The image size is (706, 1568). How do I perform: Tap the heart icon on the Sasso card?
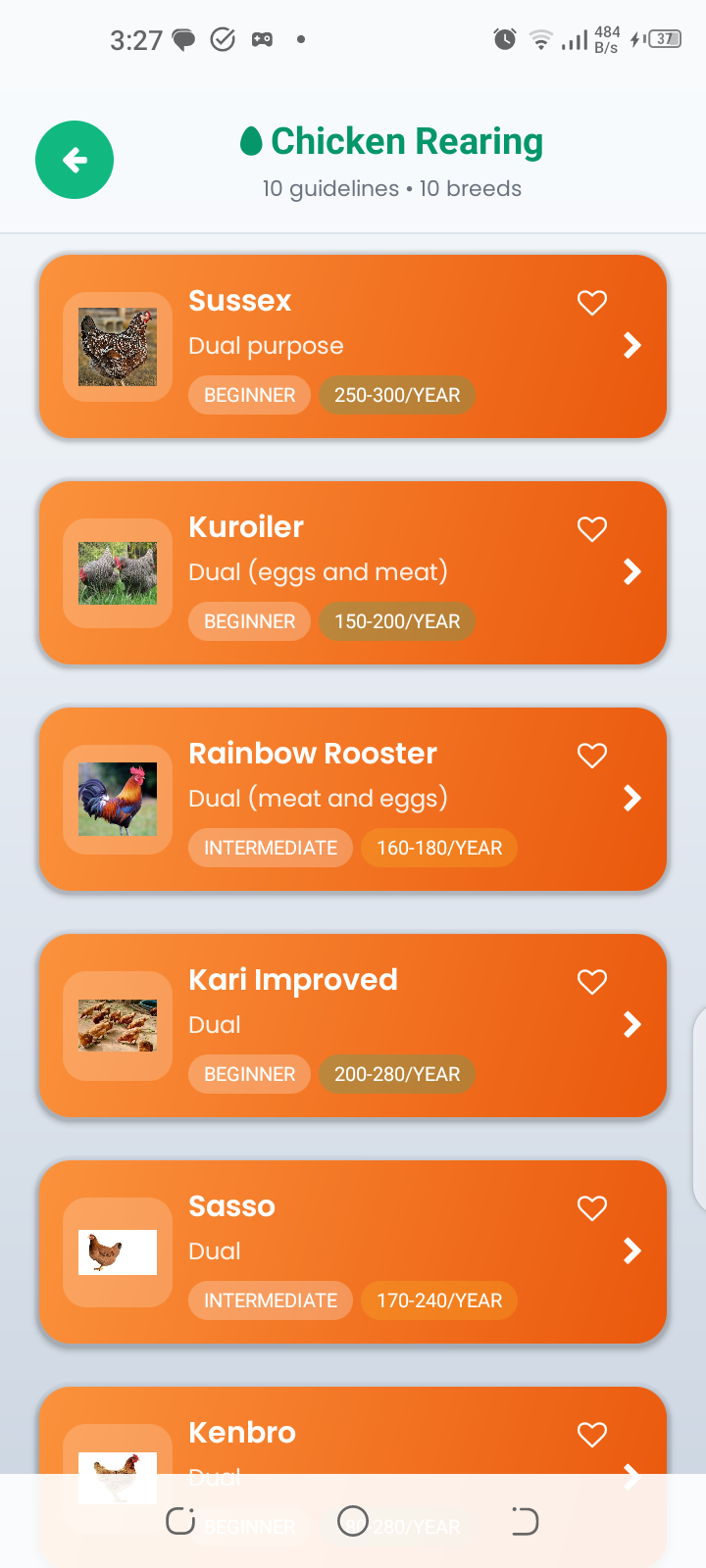591,1208
